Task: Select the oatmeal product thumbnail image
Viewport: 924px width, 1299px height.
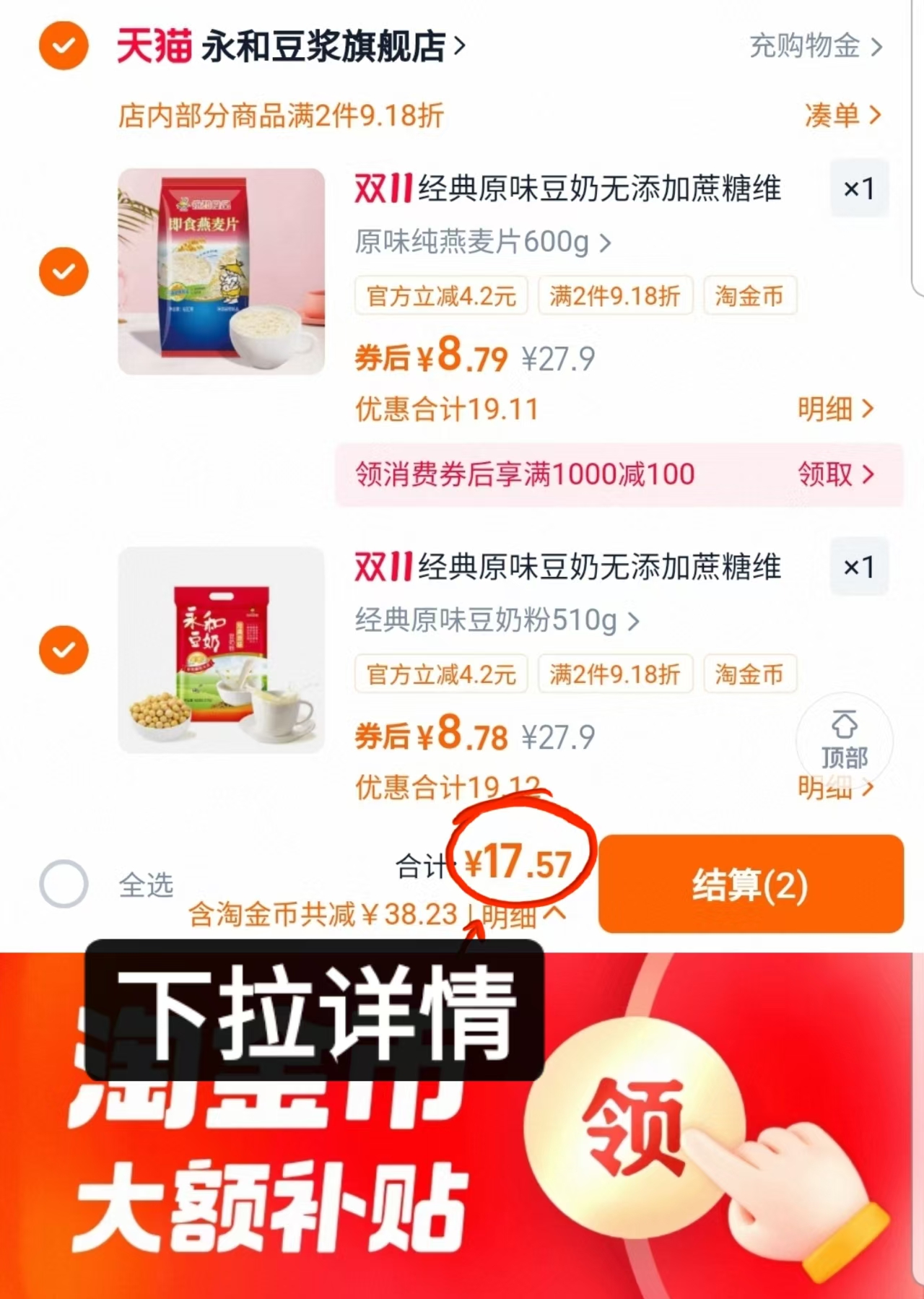Action: [221, 270]
